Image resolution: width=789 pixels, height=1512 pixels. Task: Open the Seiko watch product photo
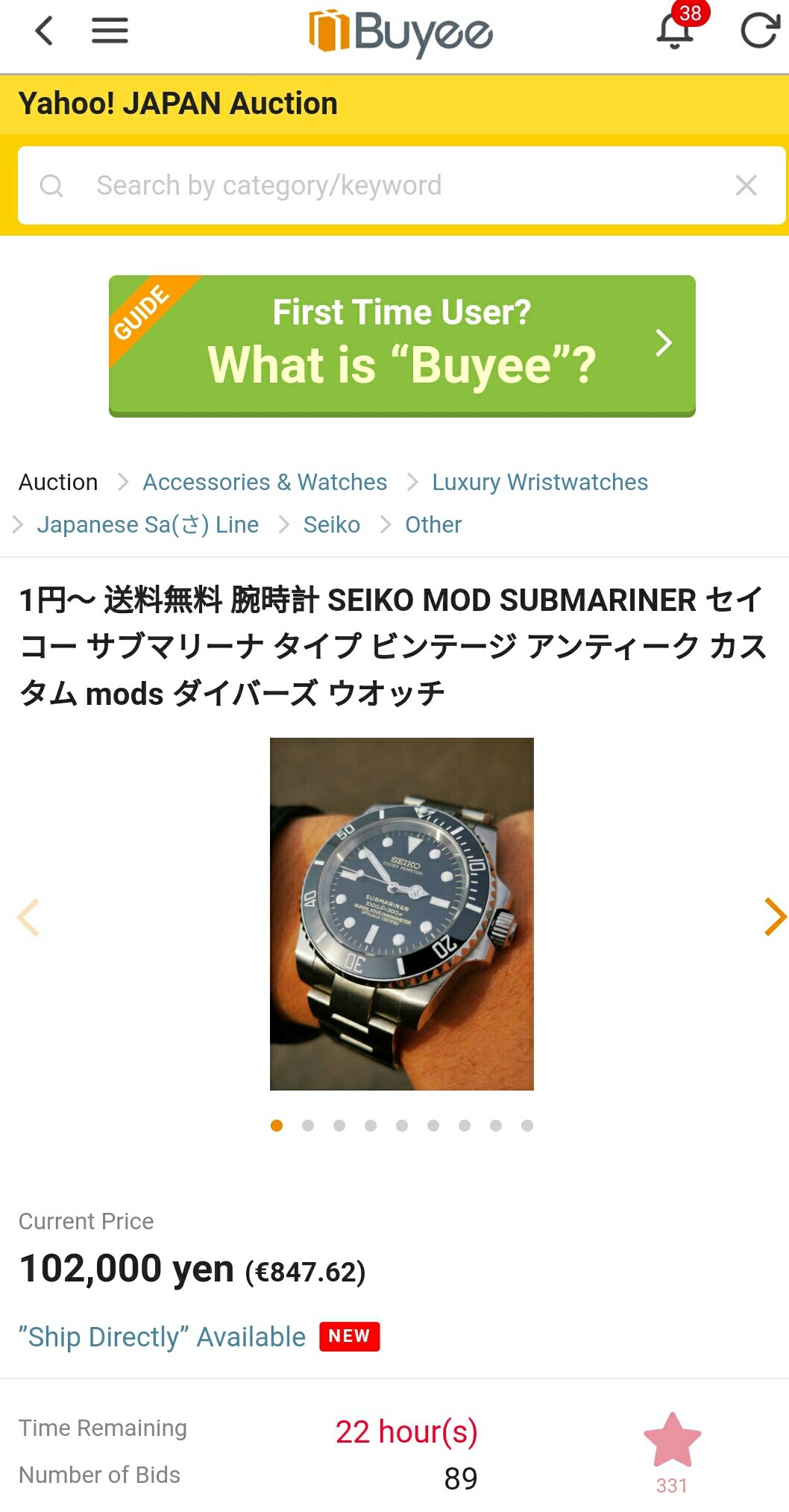click(402, 914)
